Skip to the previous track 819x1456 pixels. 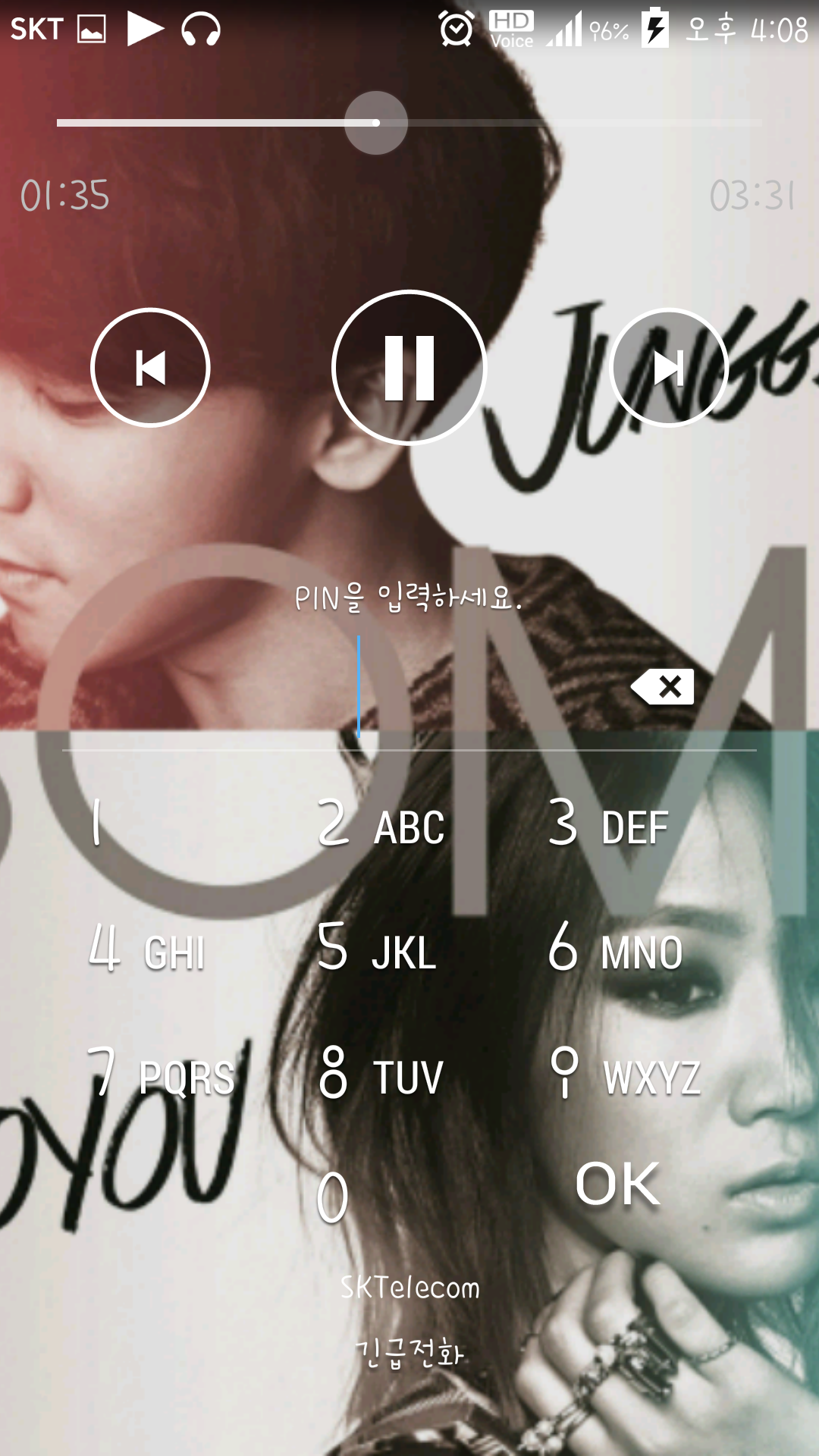(x=150, y=368)
